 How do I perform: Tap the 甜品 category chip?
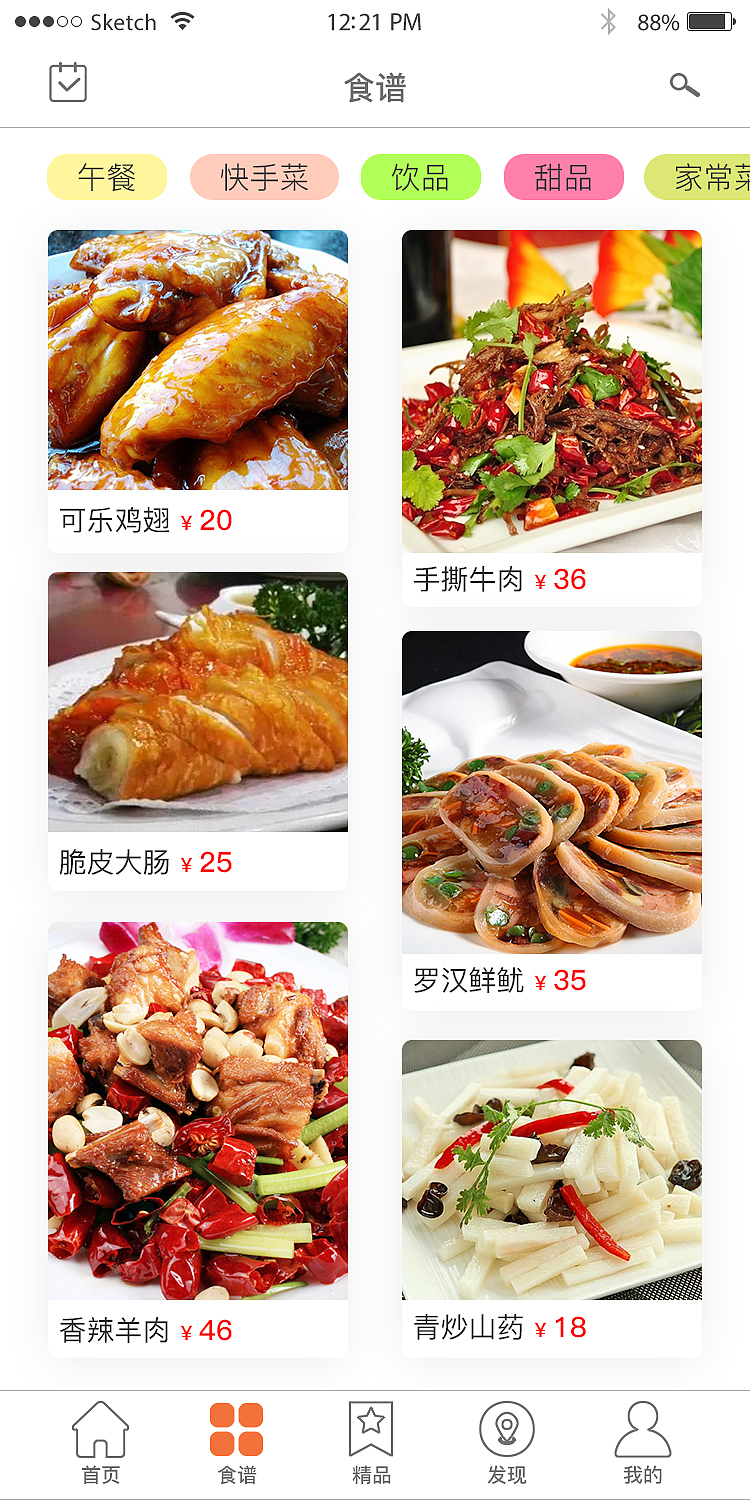coord(563,178)
